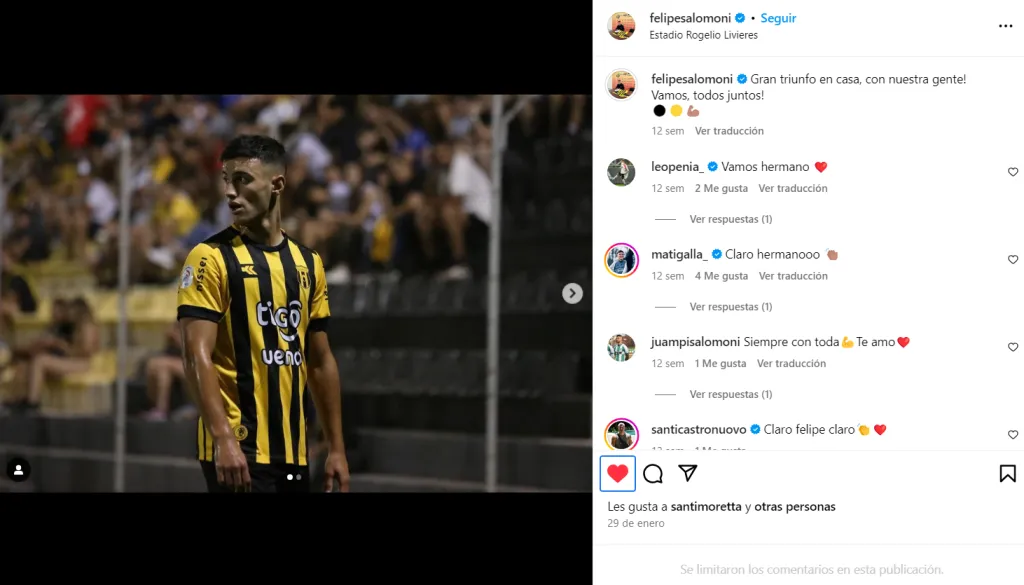Screen dimensions: 1024x585
Task: Unlike the post with the heart icon
Action: (618, 473)
